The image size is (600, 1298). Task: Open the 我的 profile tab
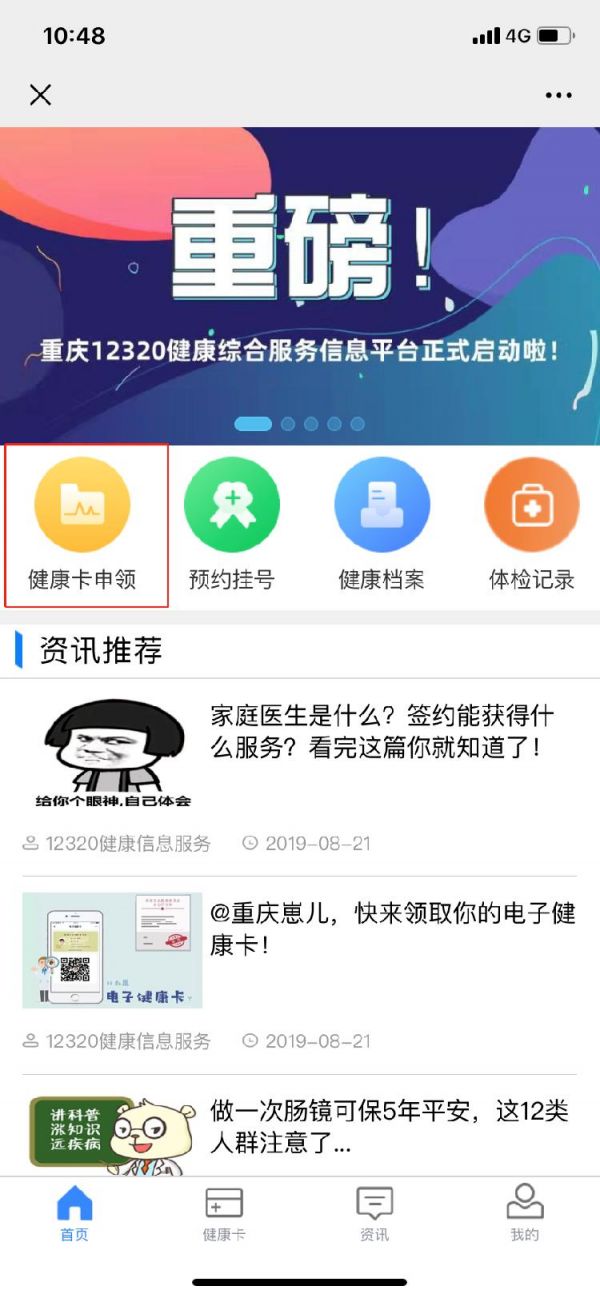[524, 1212]
